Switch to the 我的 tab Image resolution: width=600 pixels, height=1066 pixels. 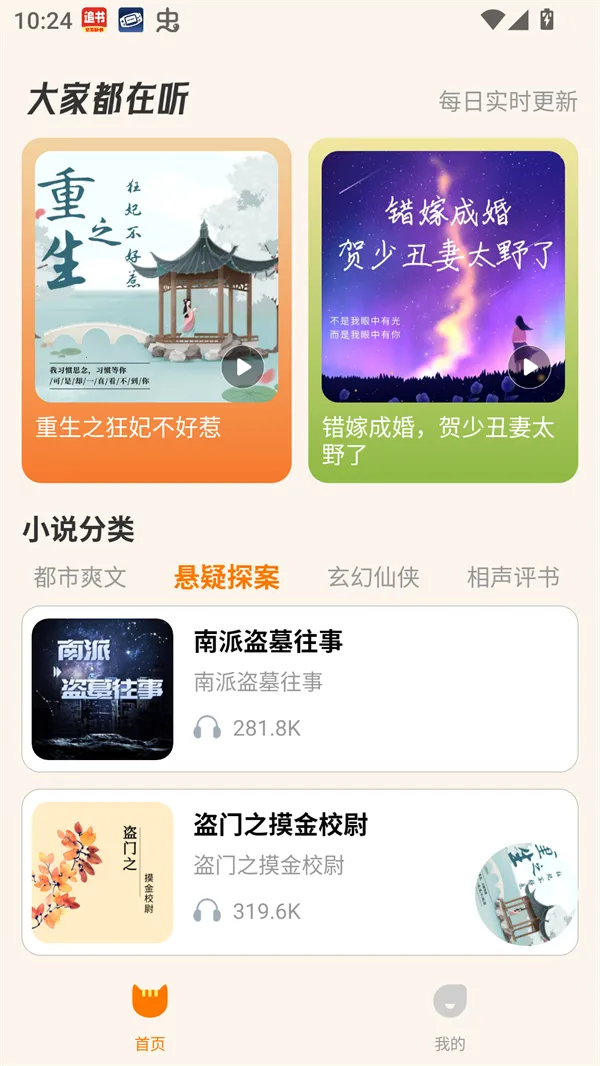tap(450, 1016)
